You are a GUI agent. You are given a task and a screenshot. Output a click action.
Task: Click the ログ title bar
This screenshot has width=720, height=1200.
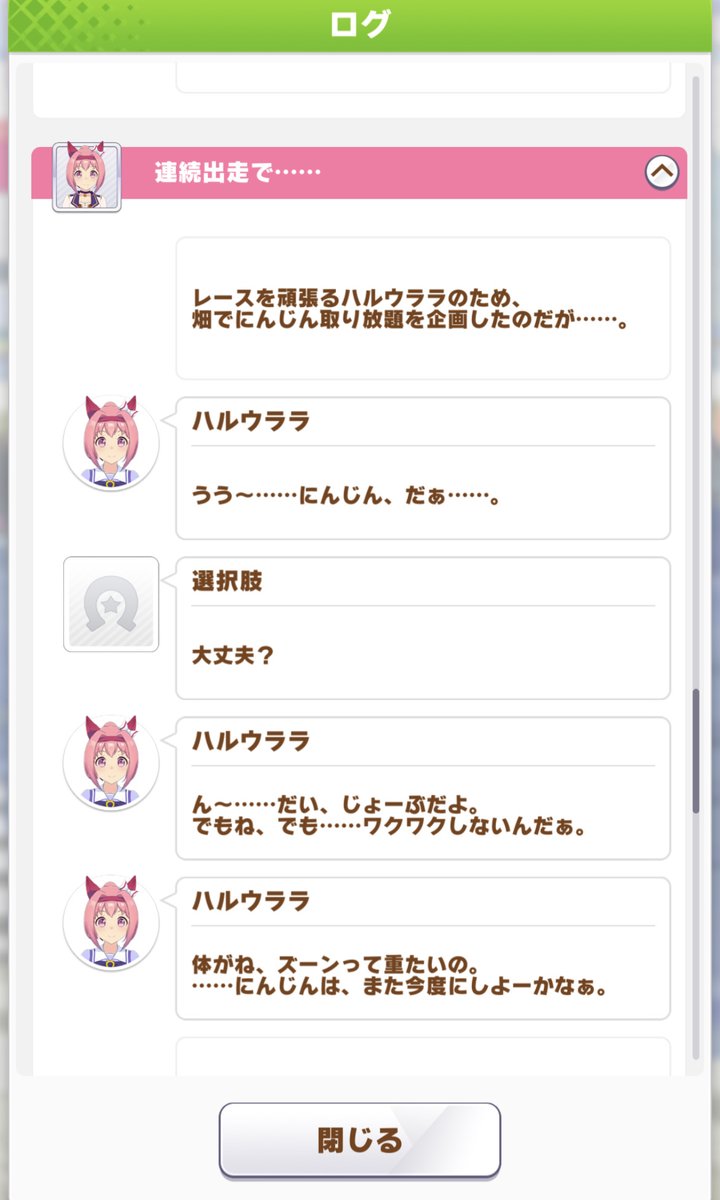[360, 22]
